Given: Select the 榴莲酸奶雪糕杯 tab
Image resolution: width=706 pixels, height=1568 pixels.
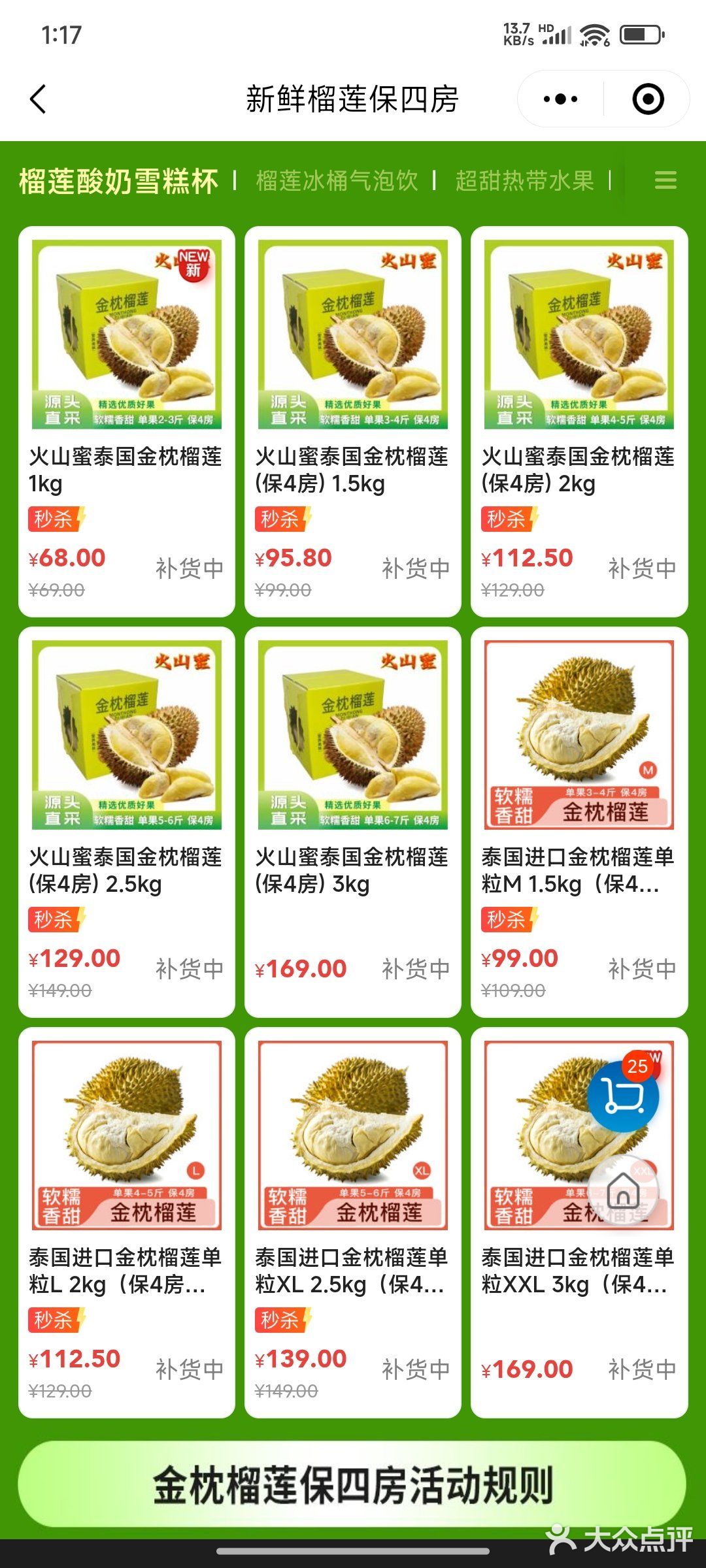Looking at the screenshot, I should 118,181.
